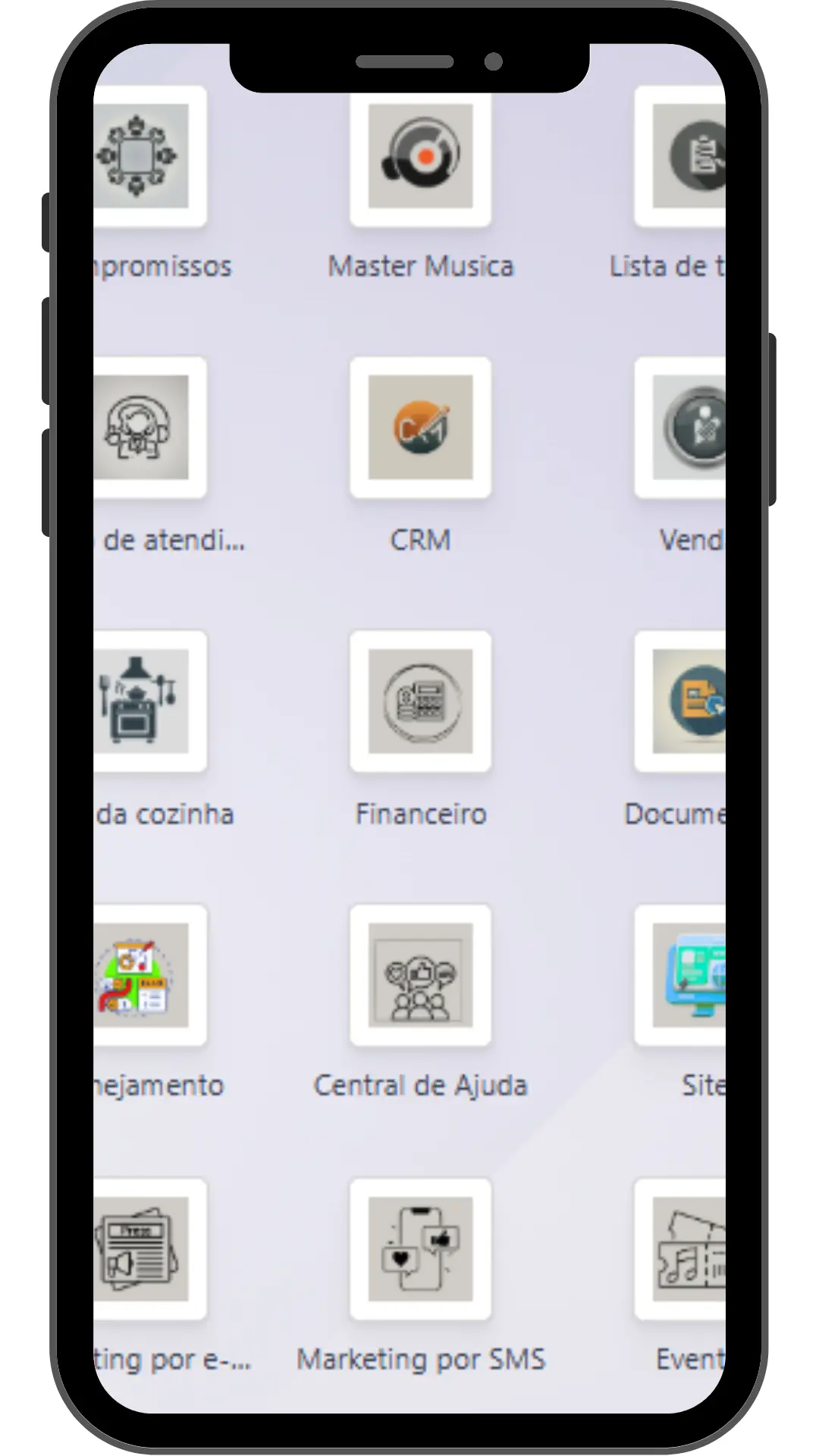This screenshot has height=1456, width=819.
Task: Open the compromissos tile with the meeting-table icon
Action: point(144,156)
